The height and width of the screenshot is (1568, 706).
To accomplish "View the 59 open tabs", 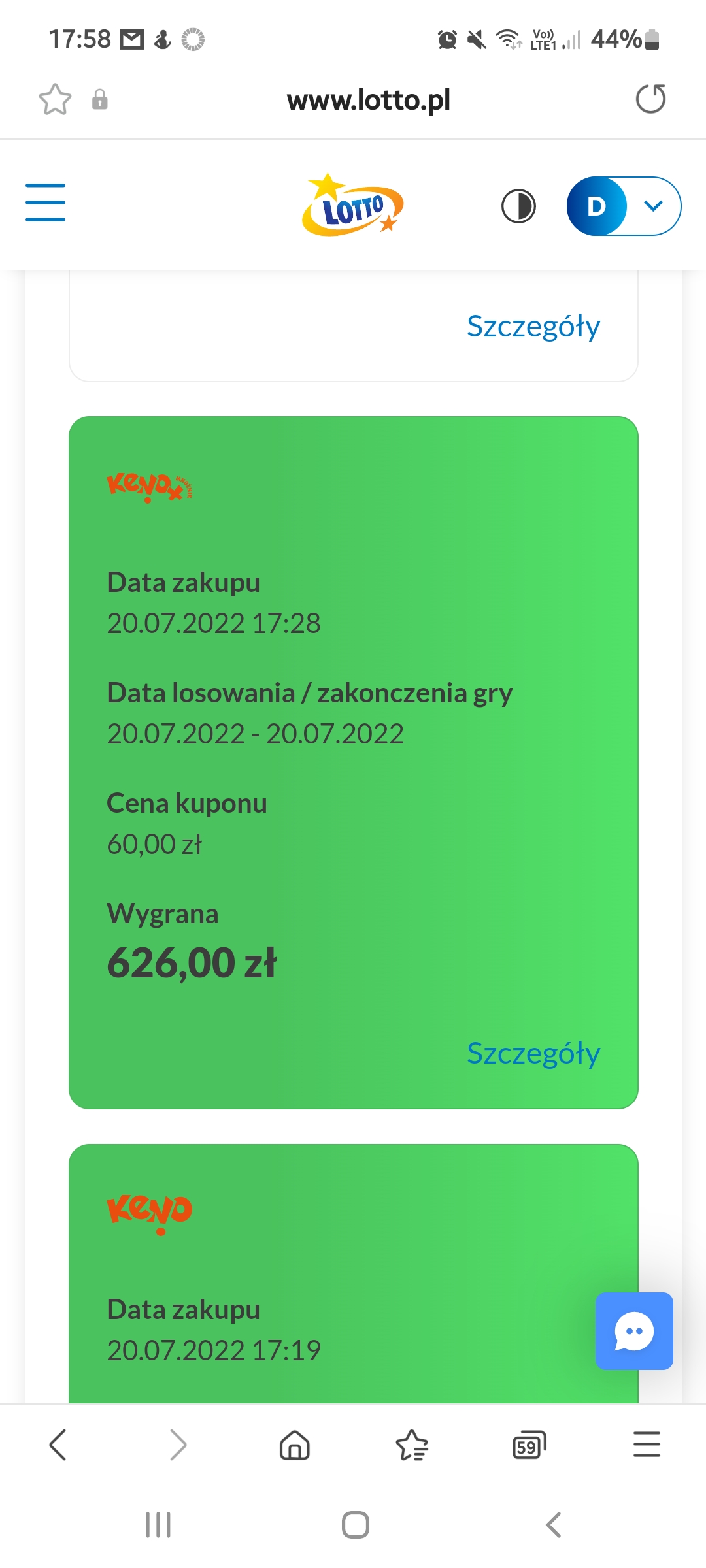I will pyautogui.click(x=529, y=1445).
